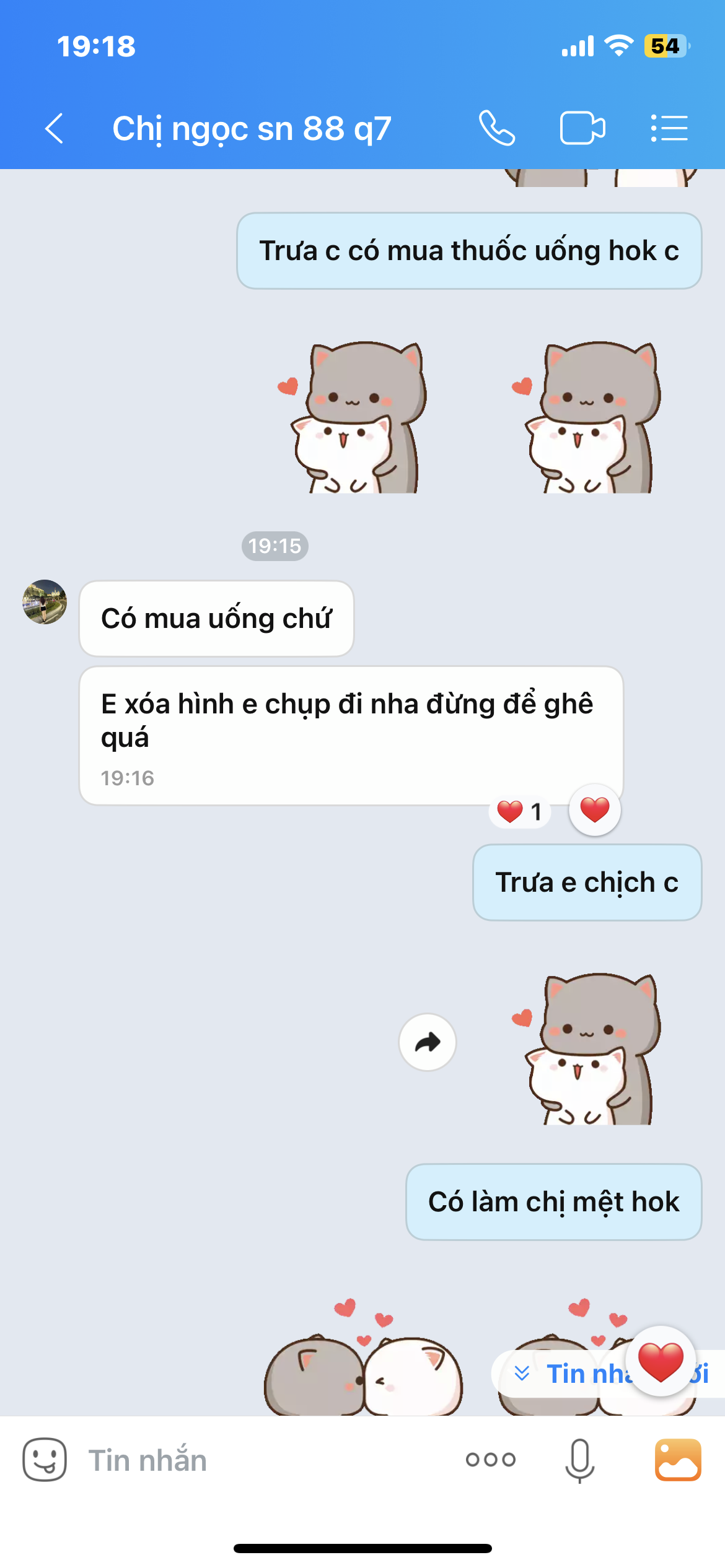
Task: Record a voice message
Action: coord(580,1460)
